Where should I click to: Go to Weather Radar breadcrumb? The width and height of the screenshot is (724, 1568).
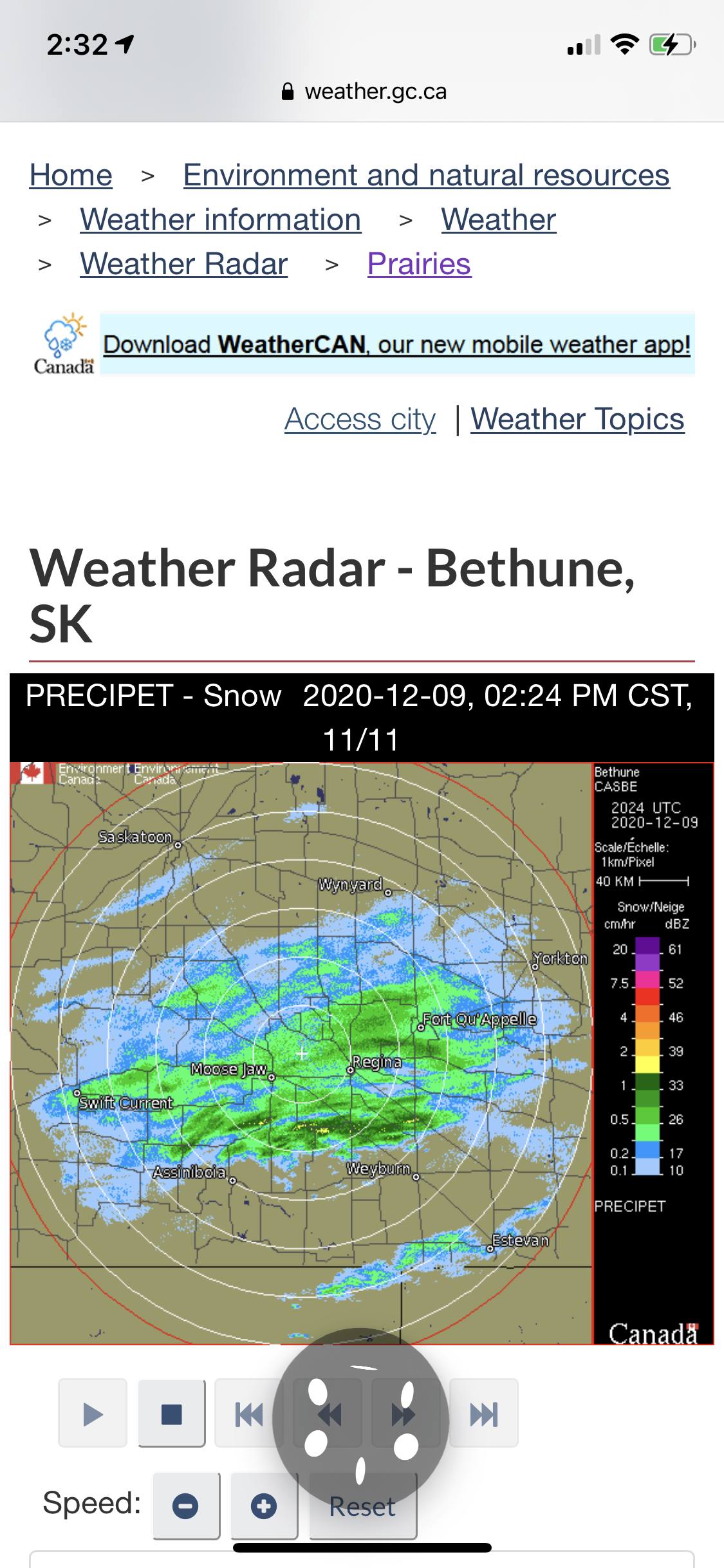pos(183,264)
